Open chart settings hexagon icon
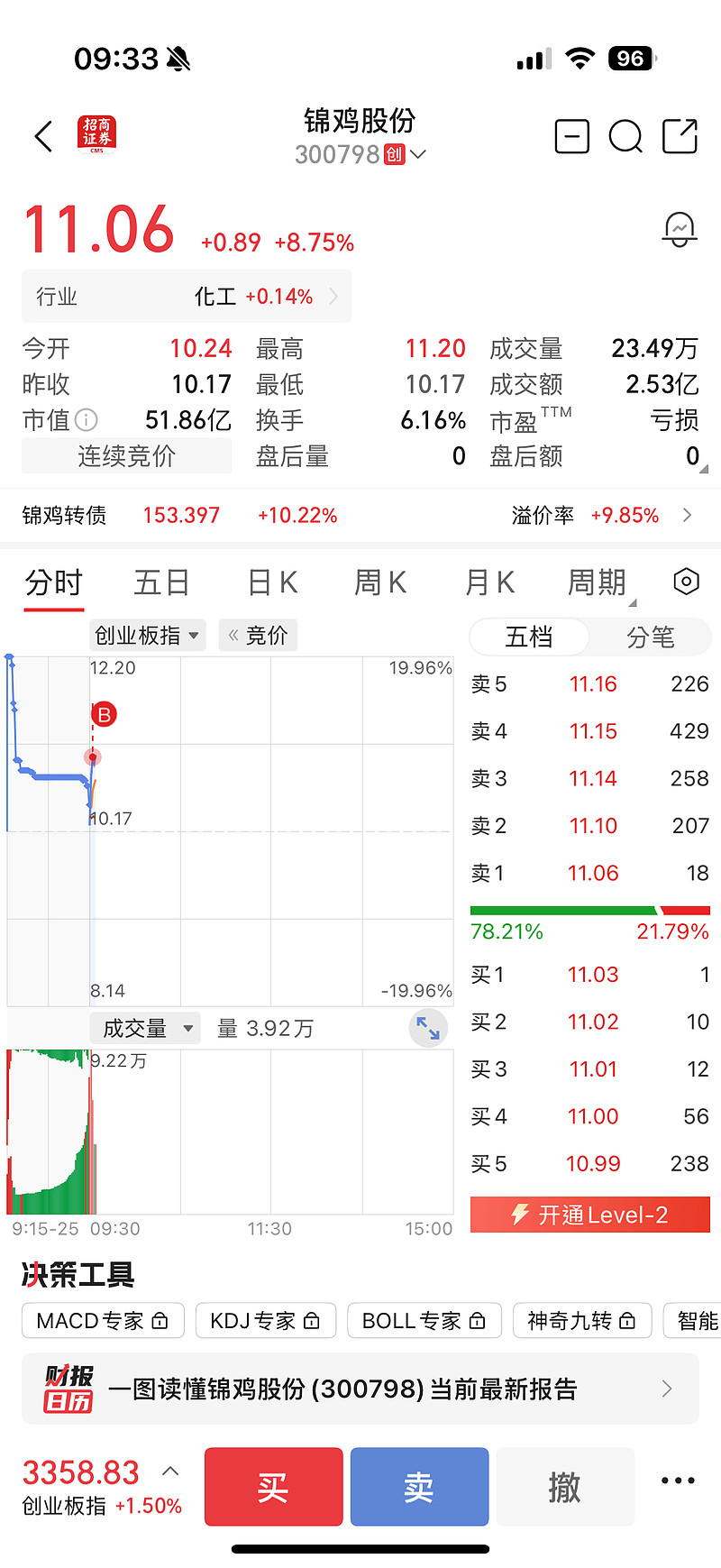Screen dimensions: 721x1568 [686, 582]
